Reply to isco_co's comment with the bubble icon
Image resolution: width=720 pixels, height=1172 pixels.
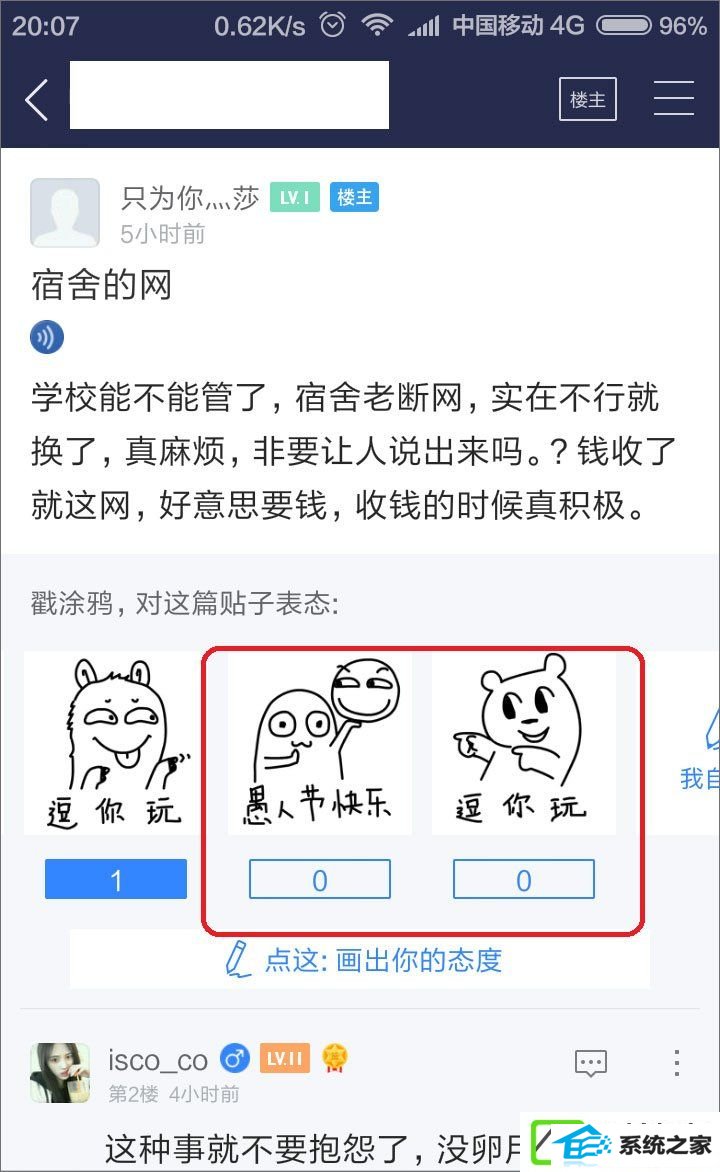(591, 1063)
